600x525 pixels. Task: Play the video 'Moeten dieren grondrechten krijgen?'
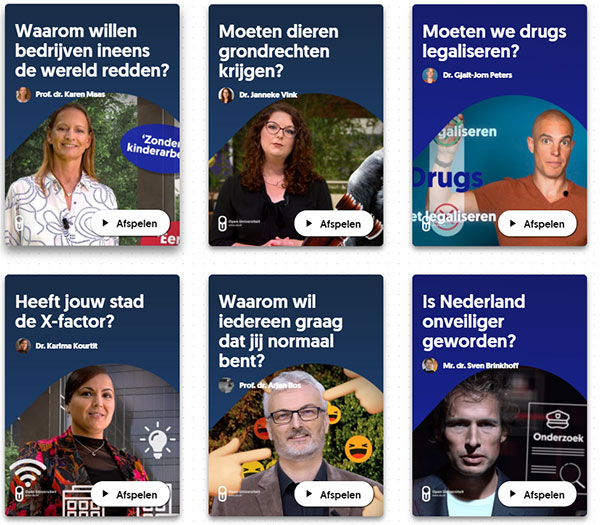pyautogui.click(x=334, y=223)
